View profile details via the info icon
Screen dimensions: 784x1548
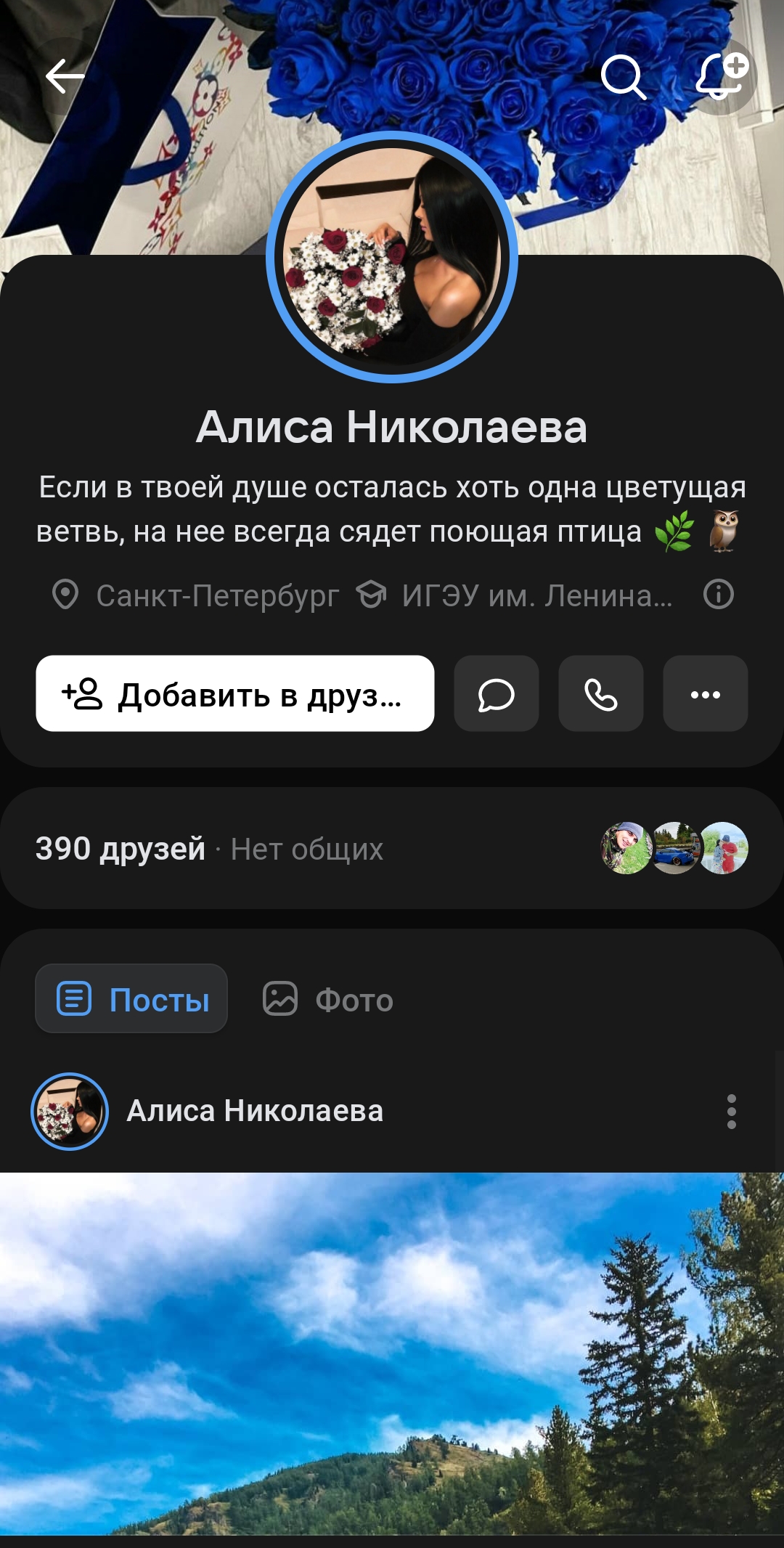(718, 595)
